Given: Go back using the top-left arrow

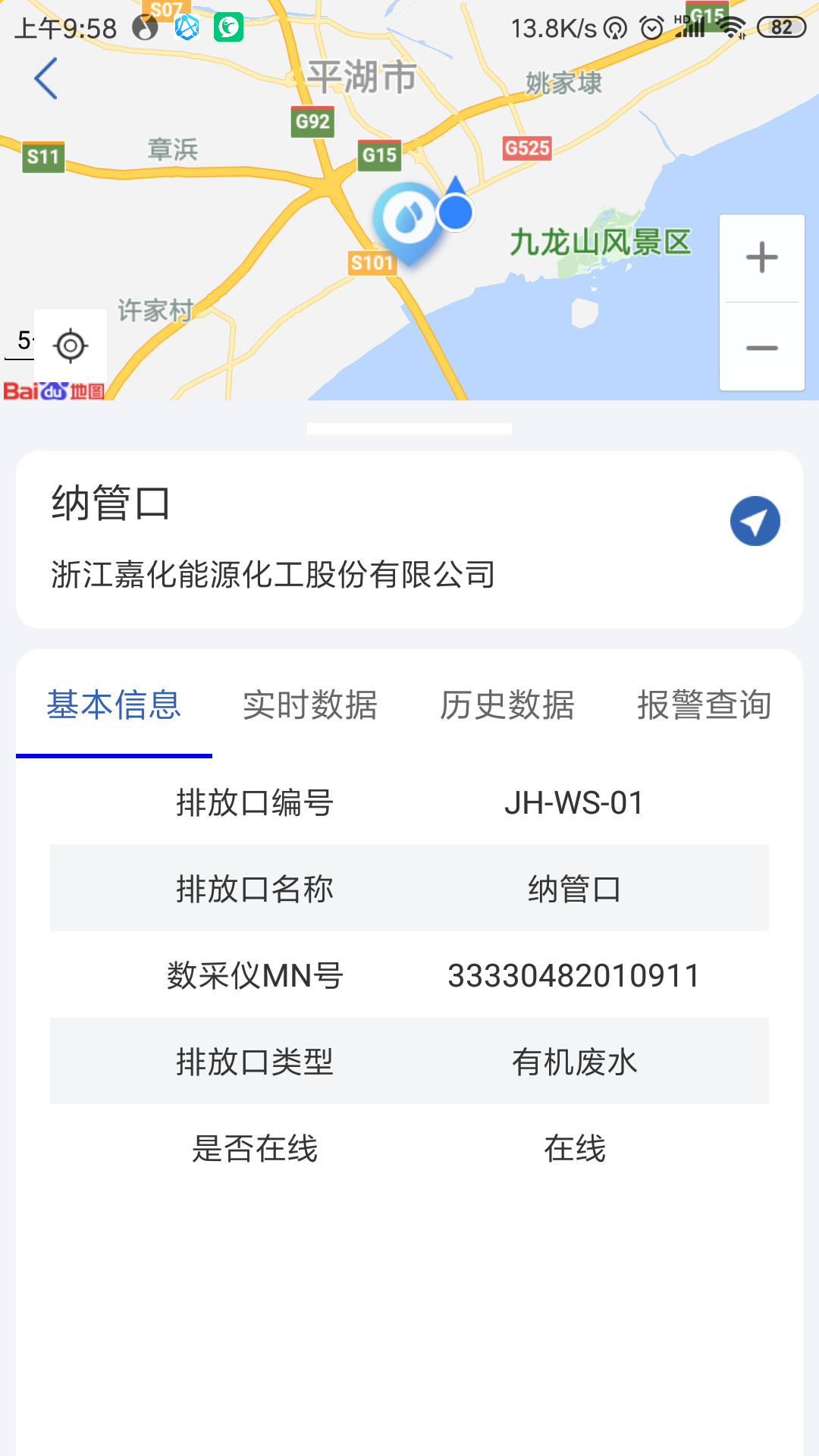Looking at the screenshot, I should coord(46,78).
